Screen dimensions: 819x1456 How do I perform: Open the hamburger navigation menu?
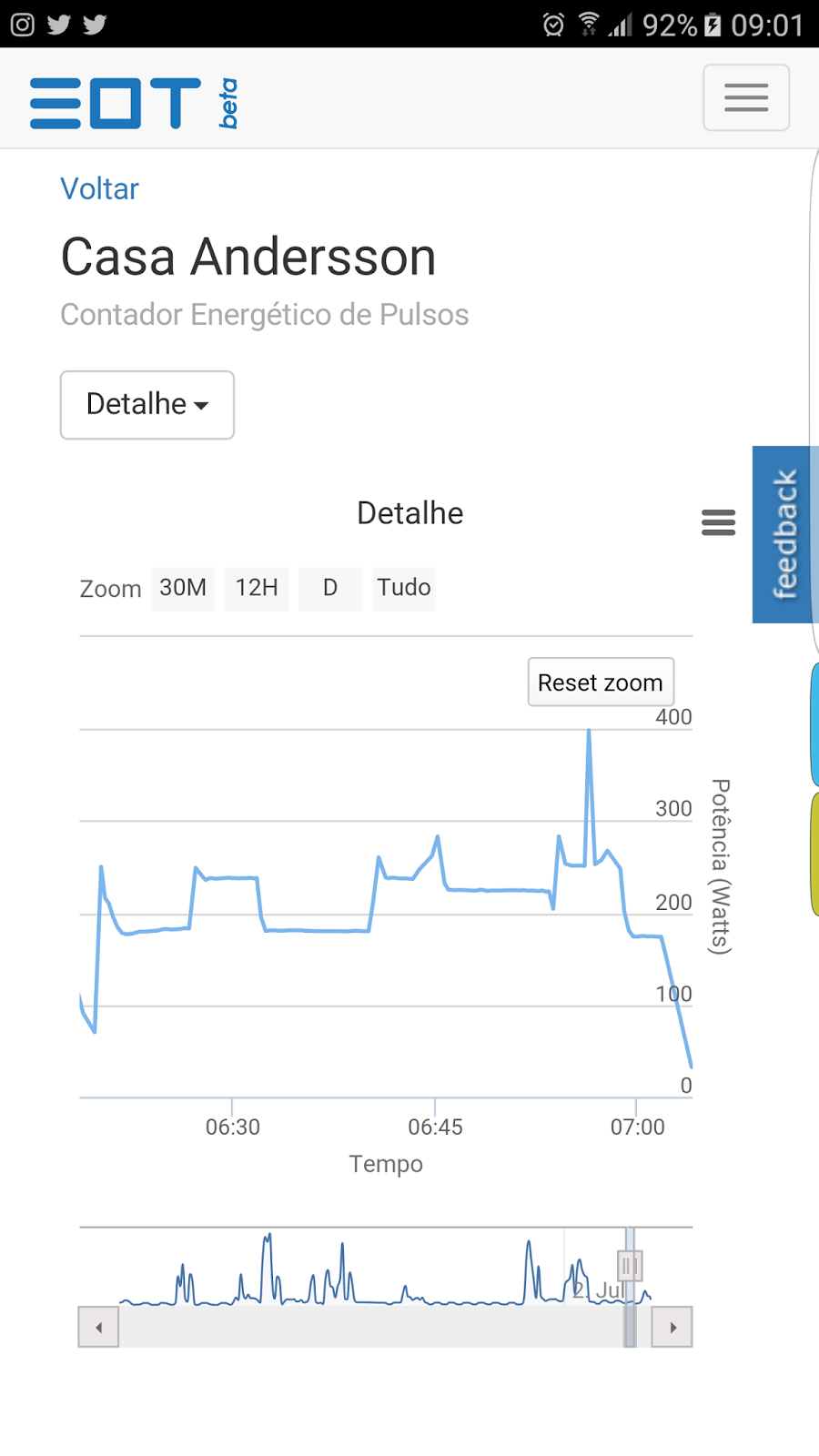tap(745, 97)
